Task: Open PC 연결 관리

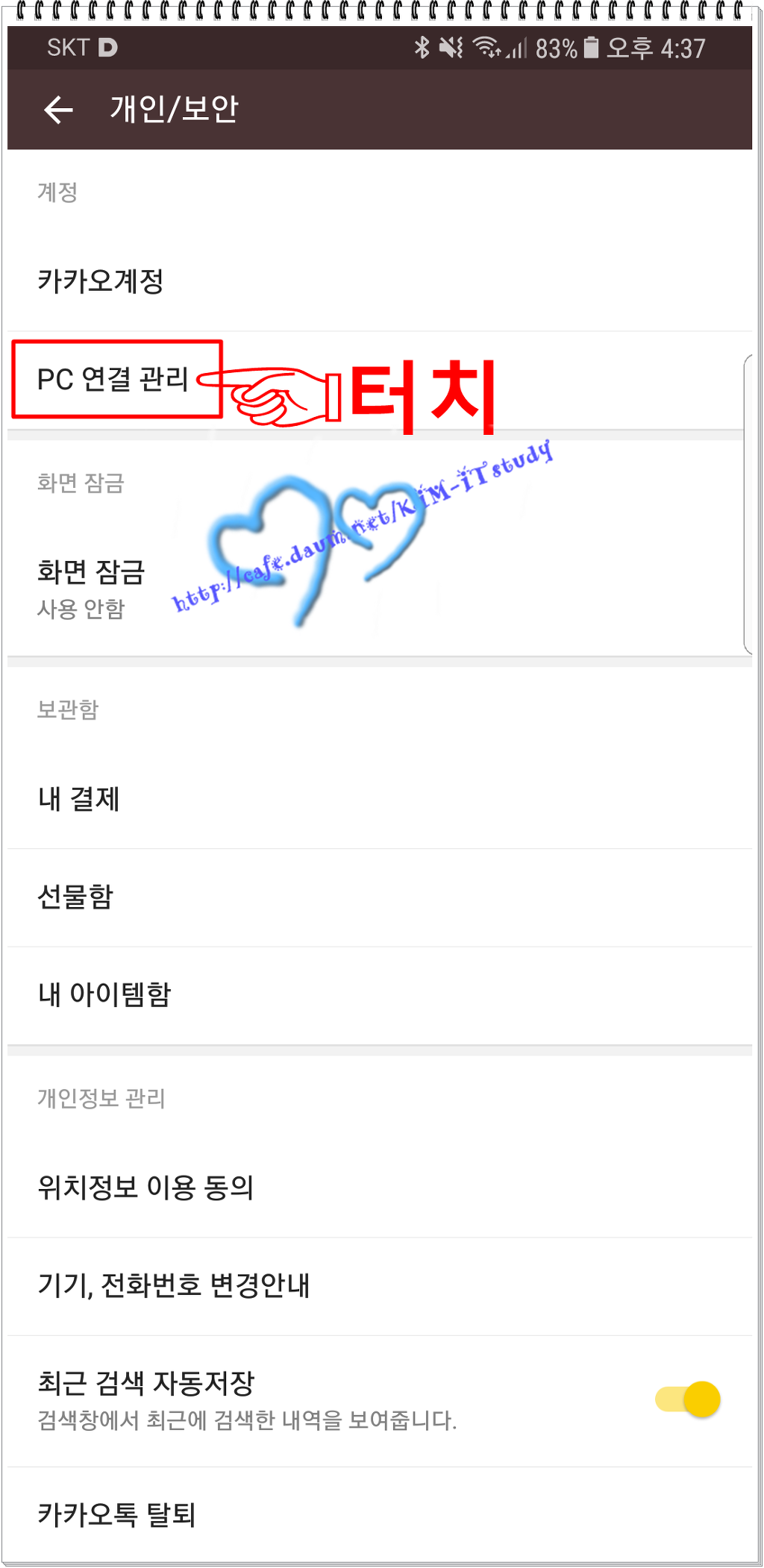Action: pyautogui.click(x=113, y=379)
